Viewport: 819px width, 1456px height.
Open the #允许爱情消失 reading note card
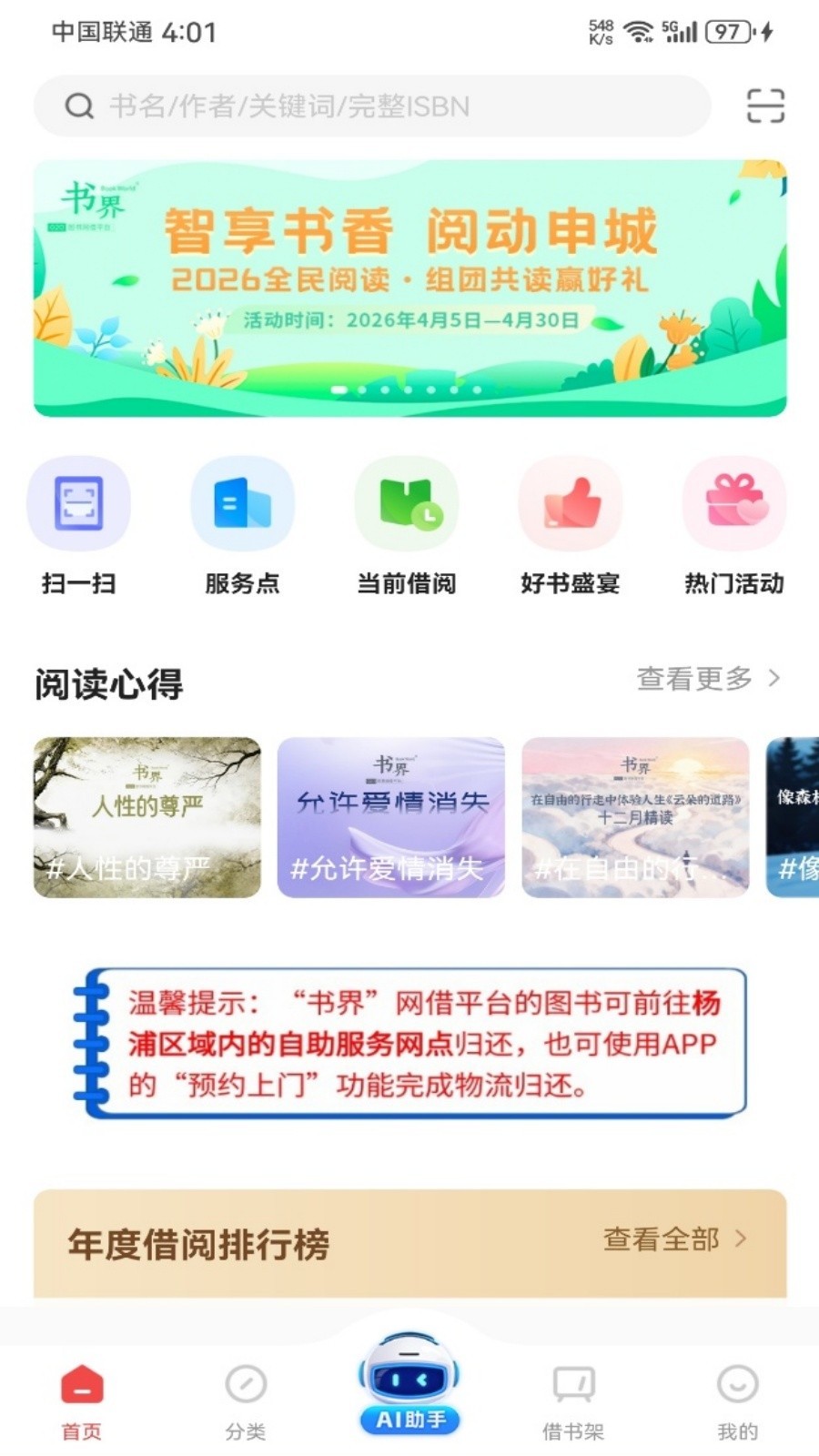[390, 817]
